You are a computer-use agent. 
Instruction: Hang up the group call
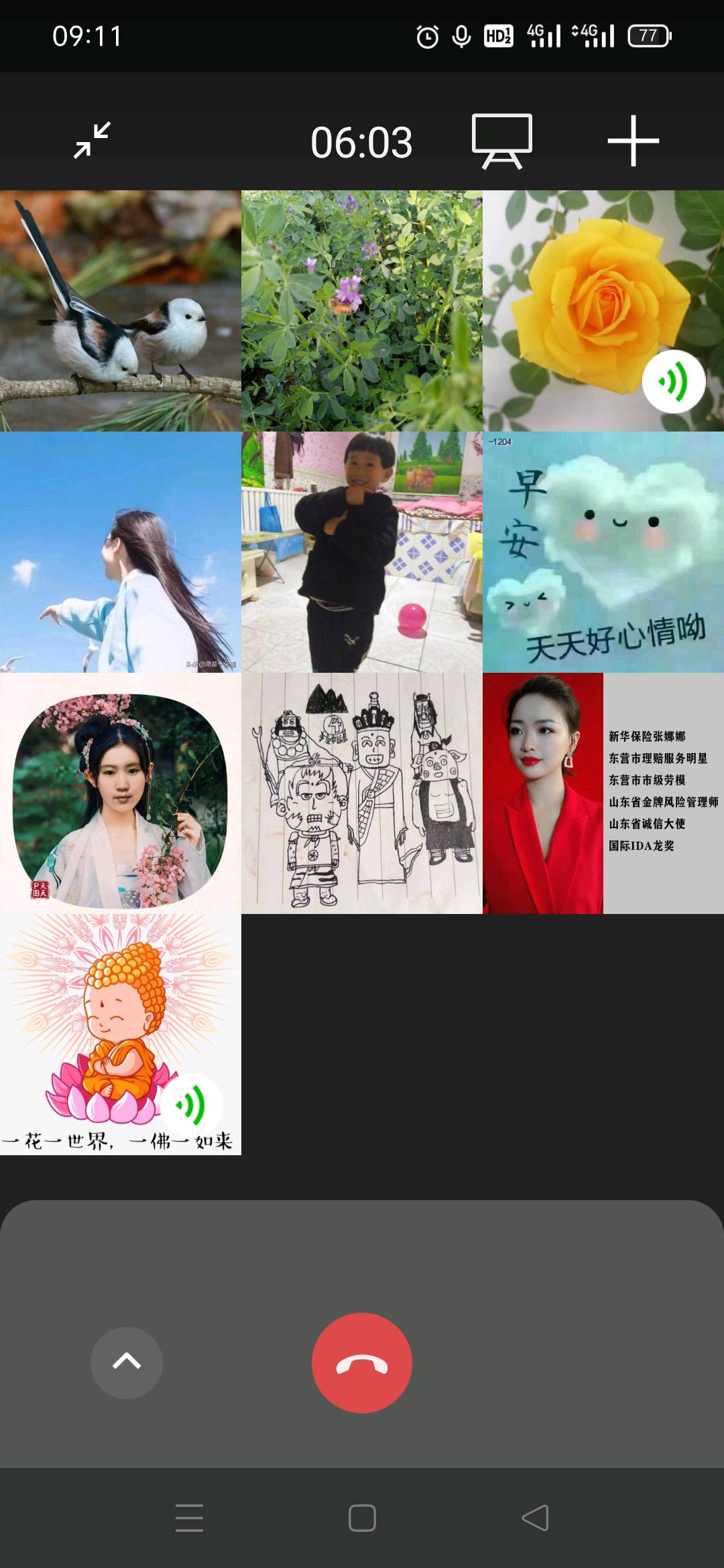coord(362,1362)
